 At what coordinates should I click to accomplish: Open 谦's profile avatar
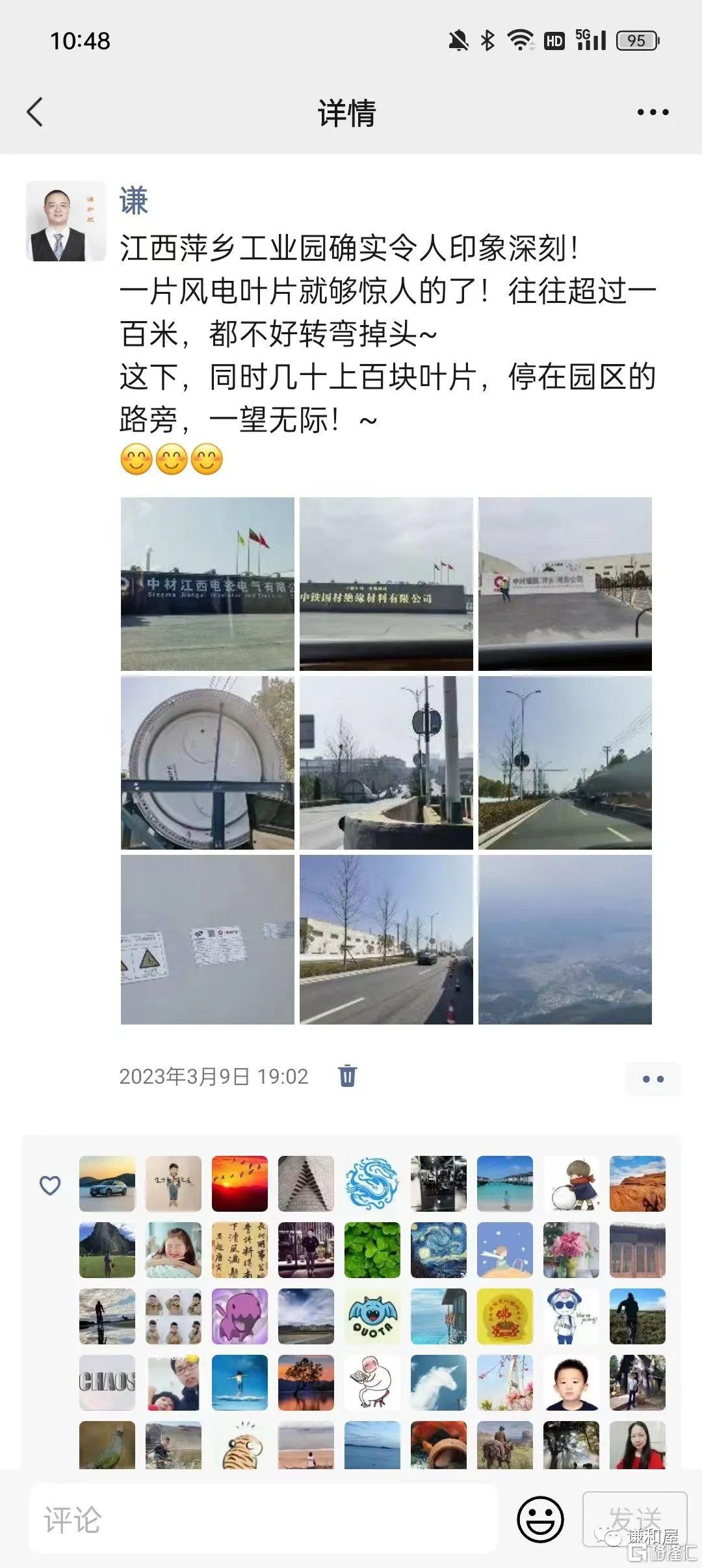point(66,221)
